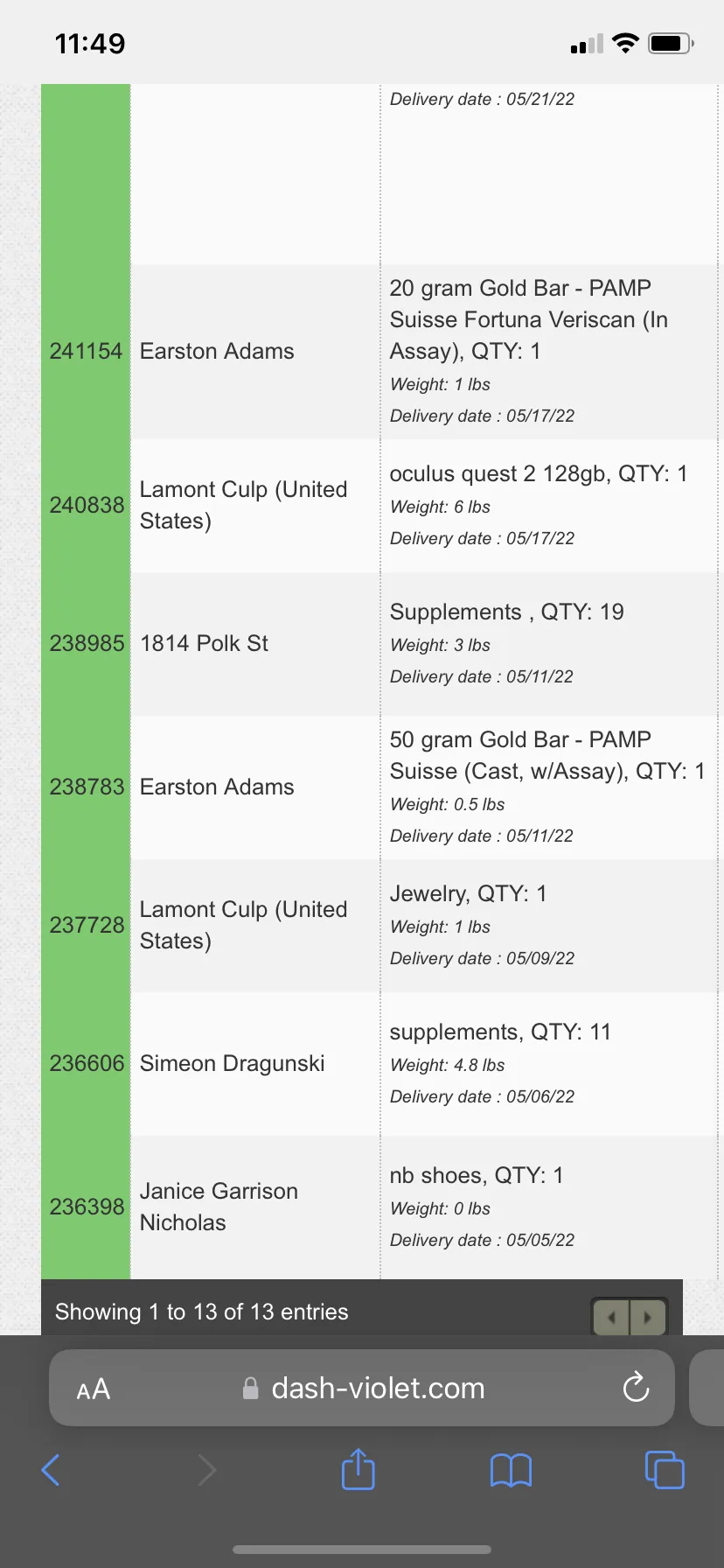The width and height of the screenshot is (724, 1568).
Task: Open Safari bookmarks
Action: pyautogui.click(x=512, y=1470)
